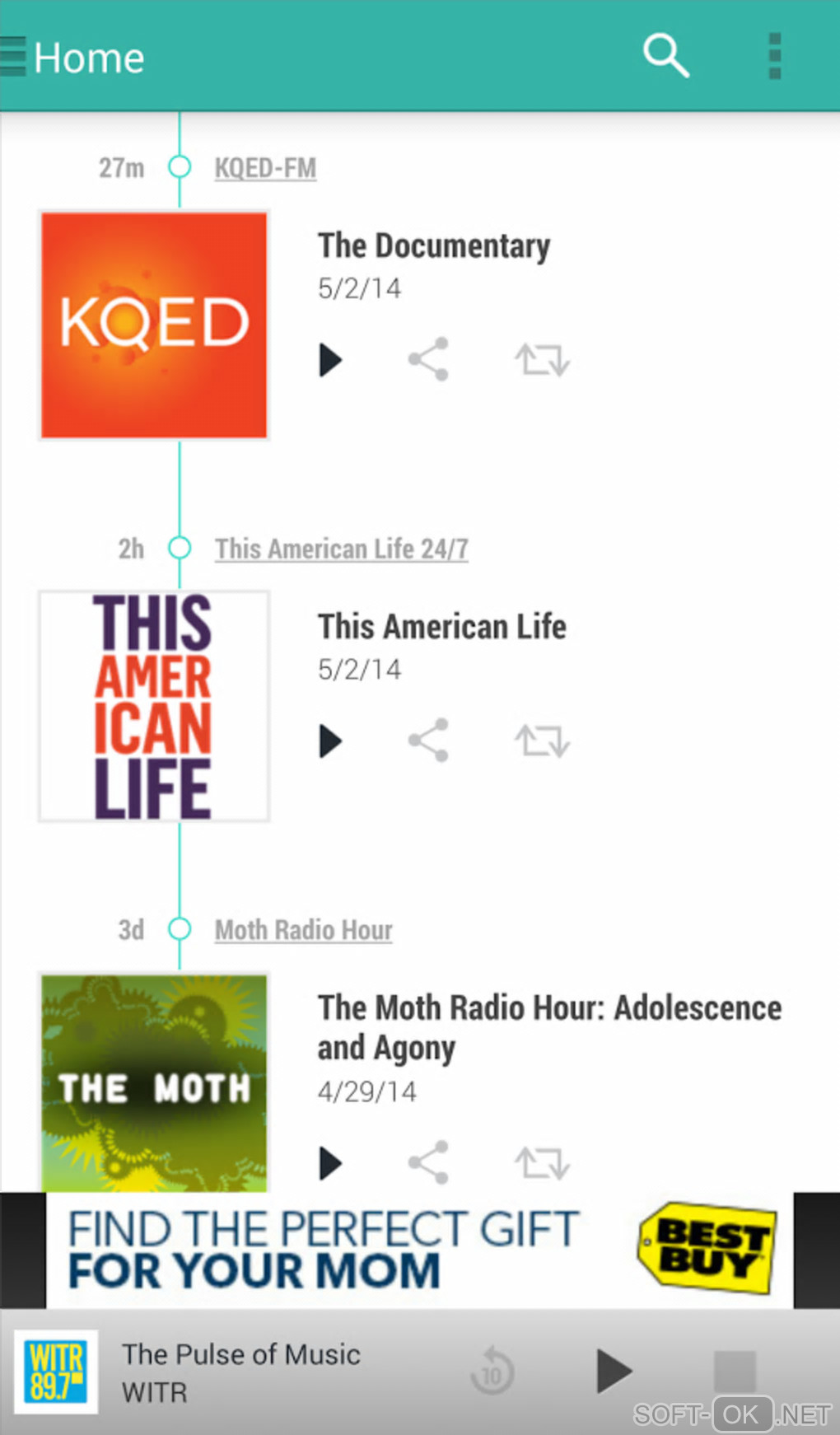Rewind 10 seconds in mini player
This screenshot has height=1435, width=840.
(x=492, y=1371)
